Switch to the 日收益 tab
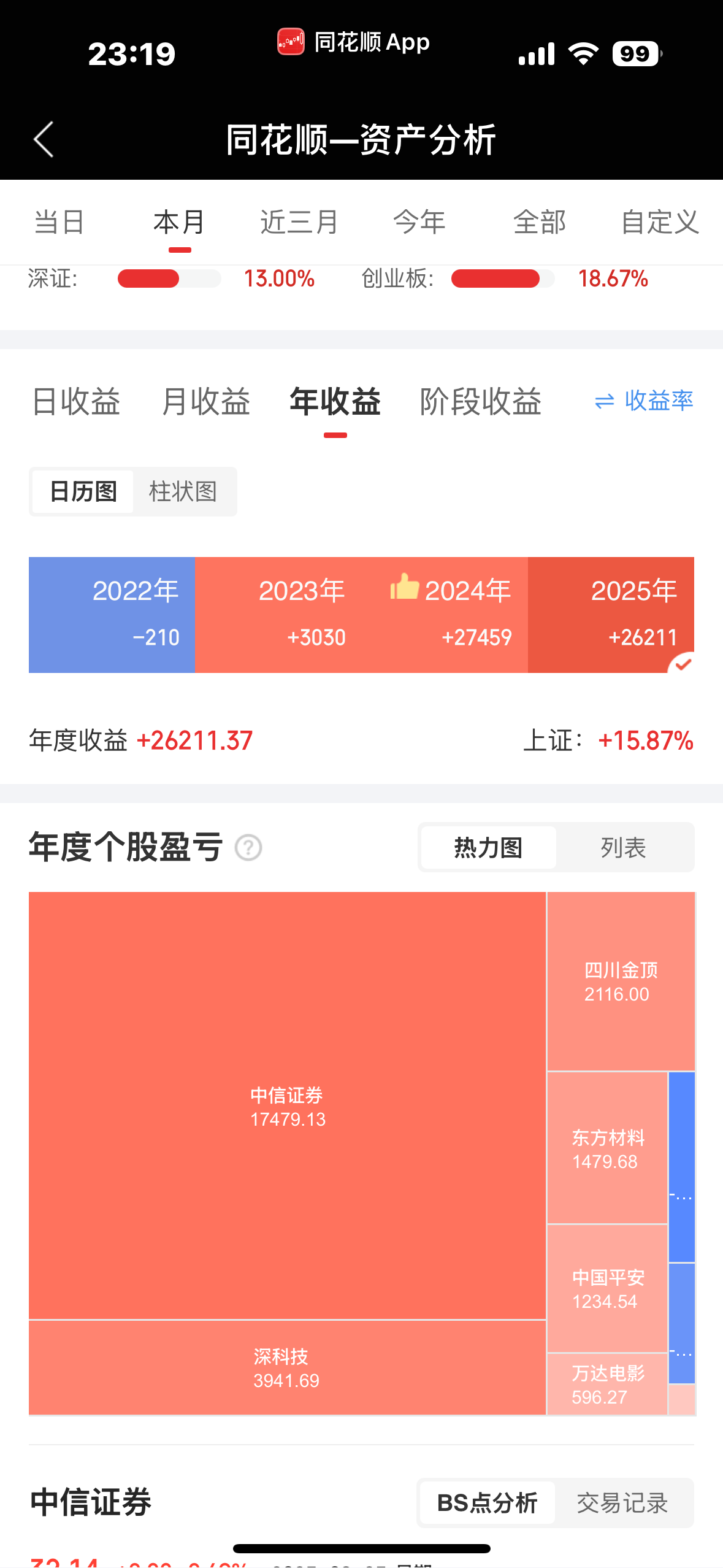This screenshot has height=1568, width=723. [x=76, y=402]
